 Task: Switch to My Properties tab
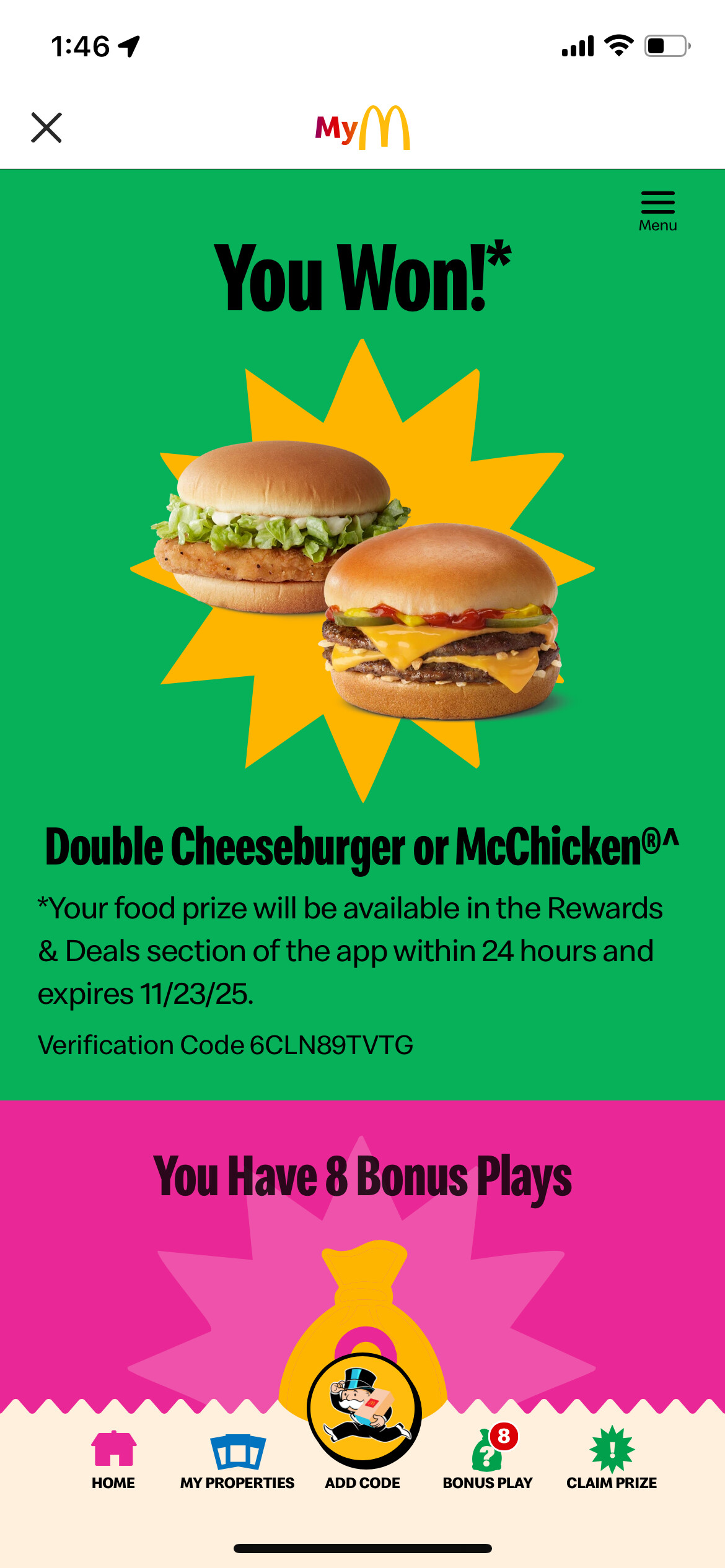tap(237, 1458)
